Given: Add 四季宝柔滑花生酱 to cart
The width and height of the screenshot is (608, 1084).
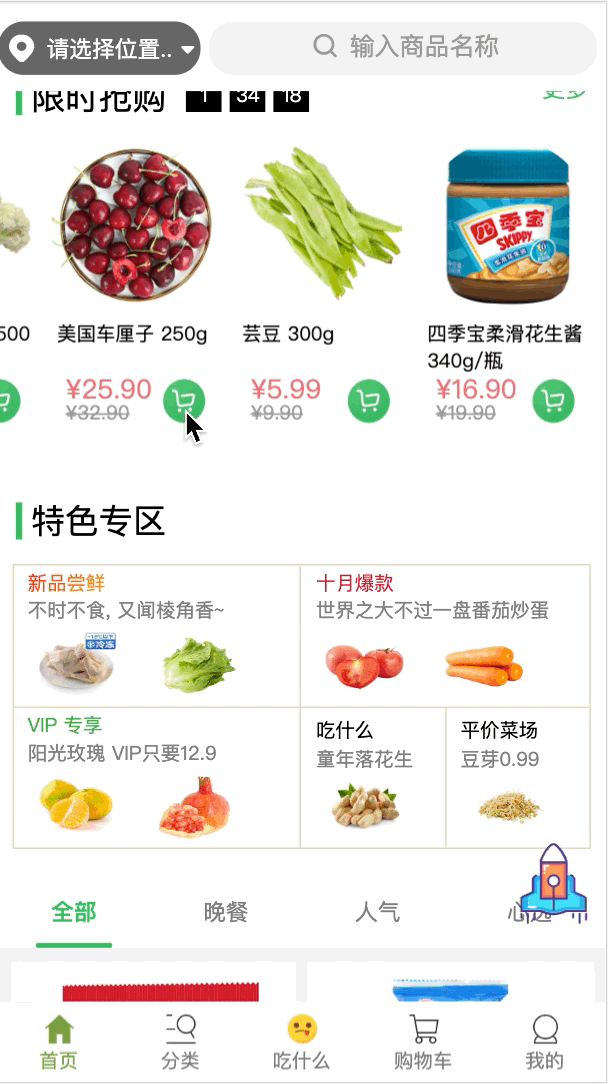Looking at the screenshot, I should pyautogui.click(x=554, y=402).
